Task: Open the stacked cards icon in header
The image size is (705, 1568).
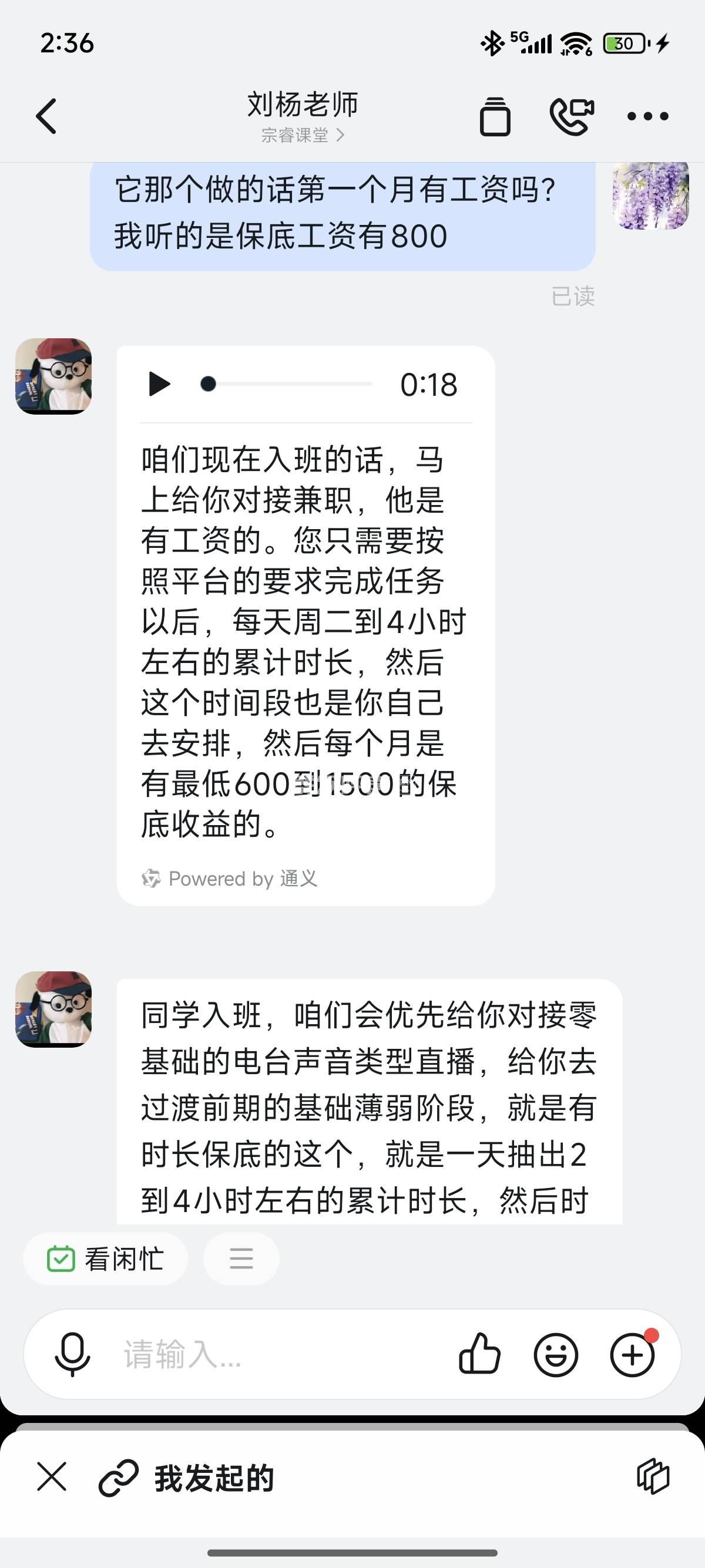Action: (x=495, y=116)
